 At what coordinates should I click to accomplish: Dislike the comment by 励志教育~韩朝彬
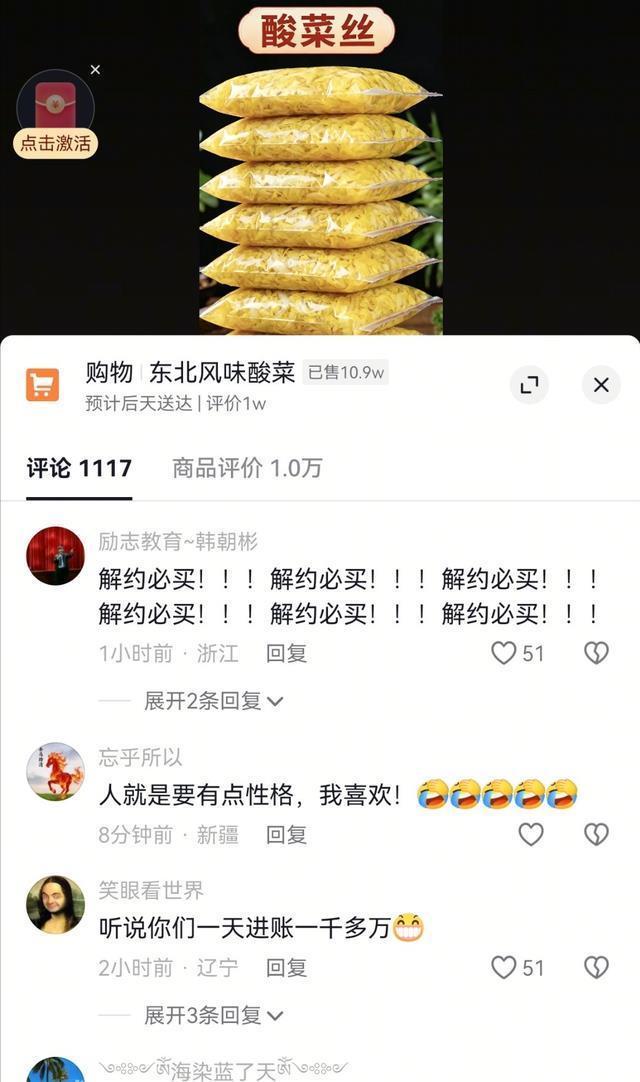[x=596, y=654]
